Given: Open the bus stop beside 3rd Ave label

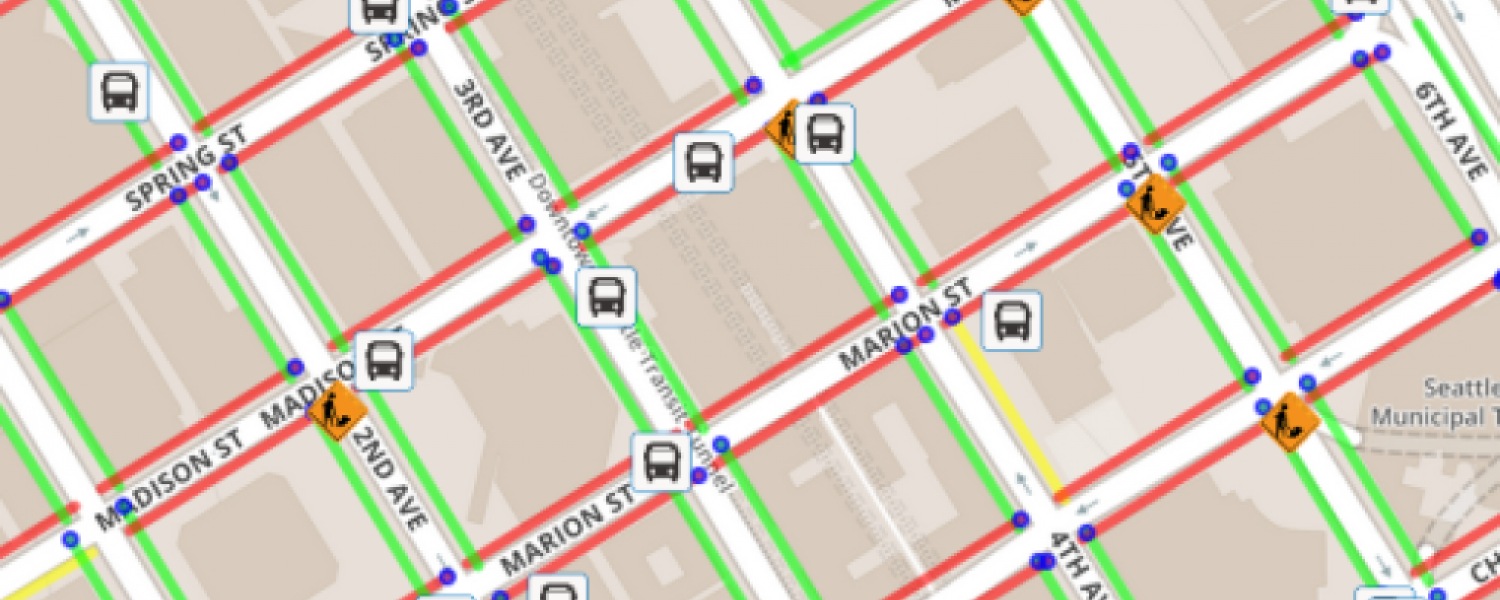Looking at the screenshot, I should pyautogui.click(x=606, y=297).
